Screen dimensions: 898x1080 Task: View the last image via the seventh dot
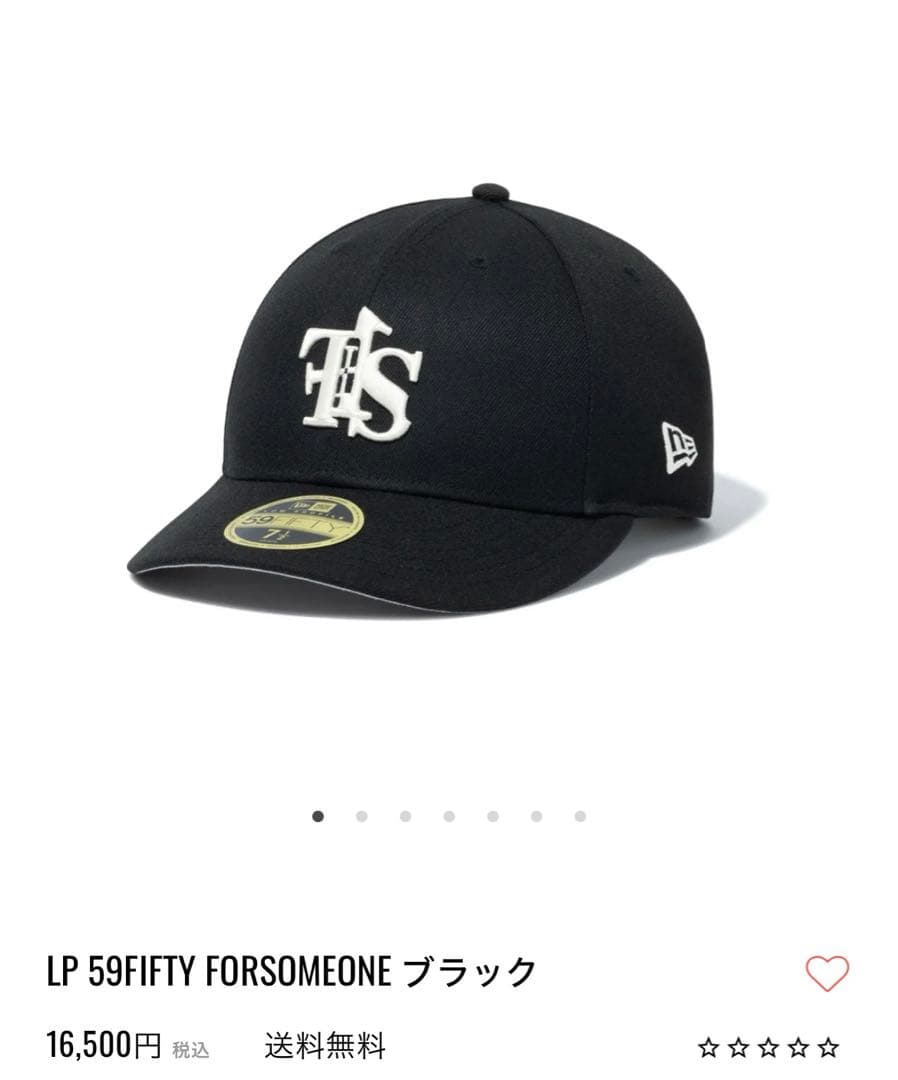click(x=578, y=817)
